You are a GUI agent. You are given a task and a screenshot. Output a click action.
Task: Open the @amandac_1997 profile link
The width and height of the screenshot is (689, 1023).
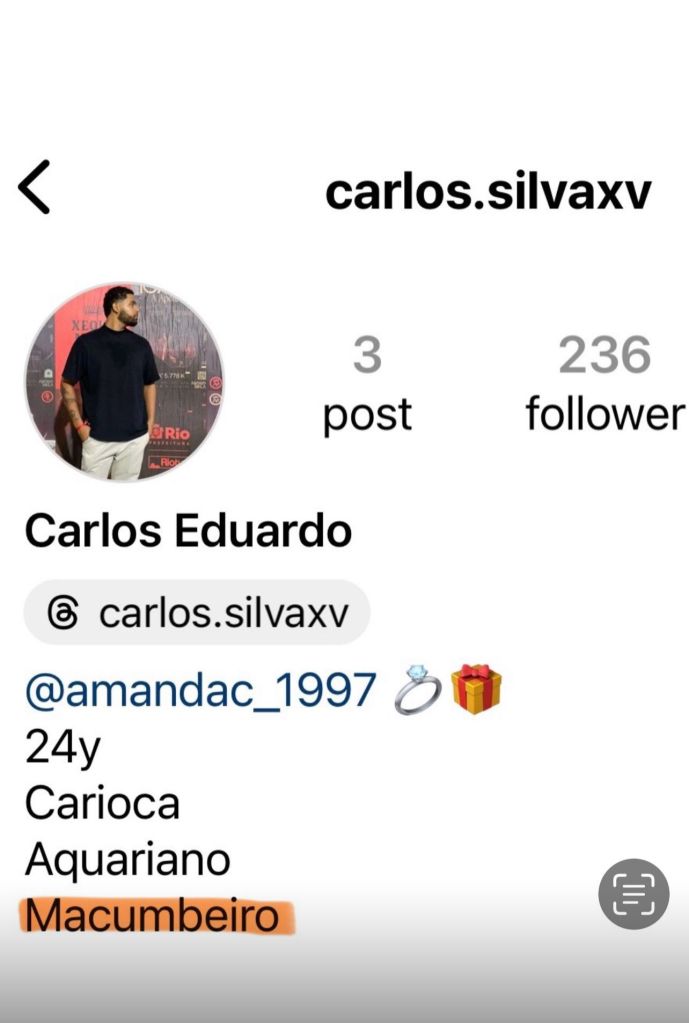click(200, 690)
